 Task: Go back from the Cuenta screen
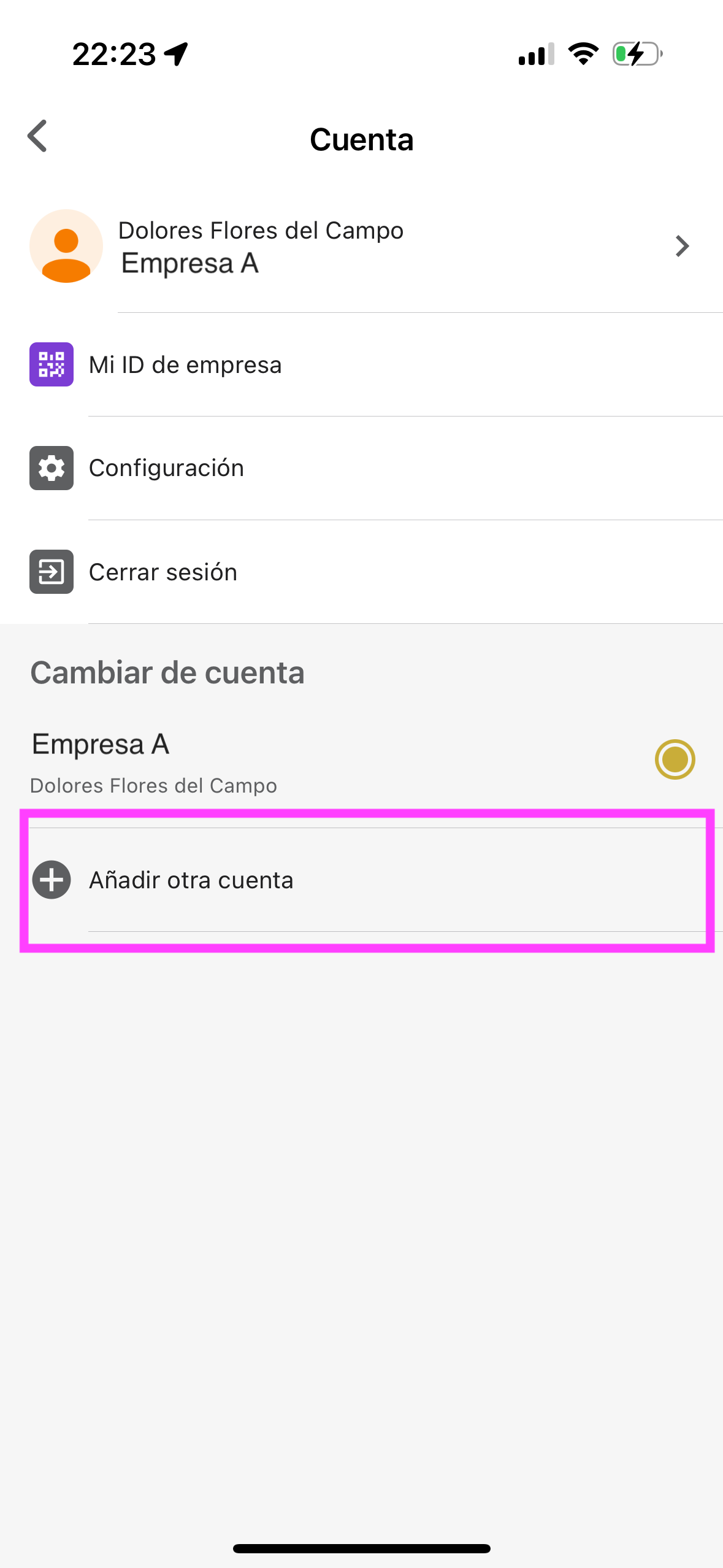[38, 136]
